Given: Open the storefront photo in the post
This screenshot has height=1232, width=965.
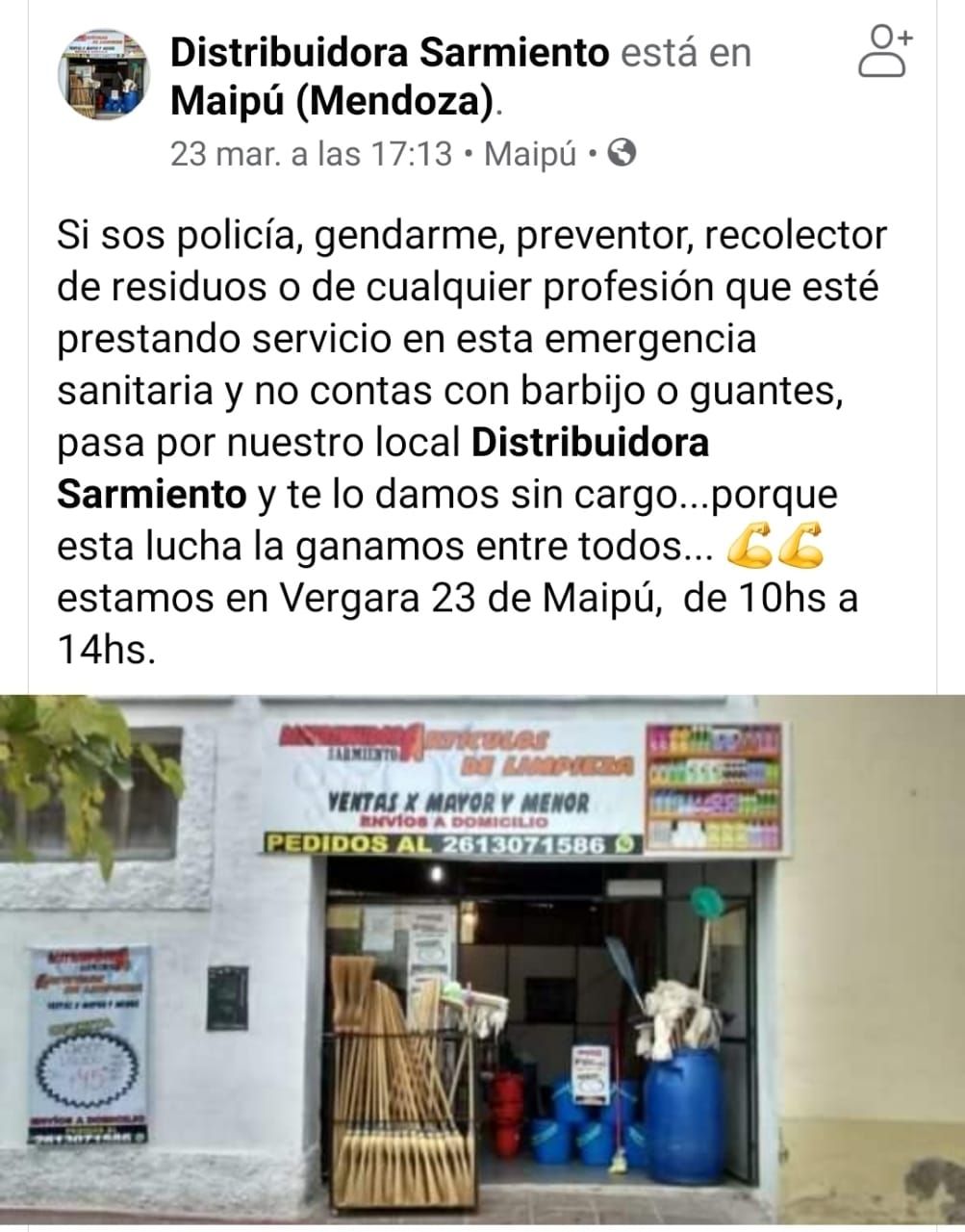Looking at the screenshot, I should pos(481,958).
